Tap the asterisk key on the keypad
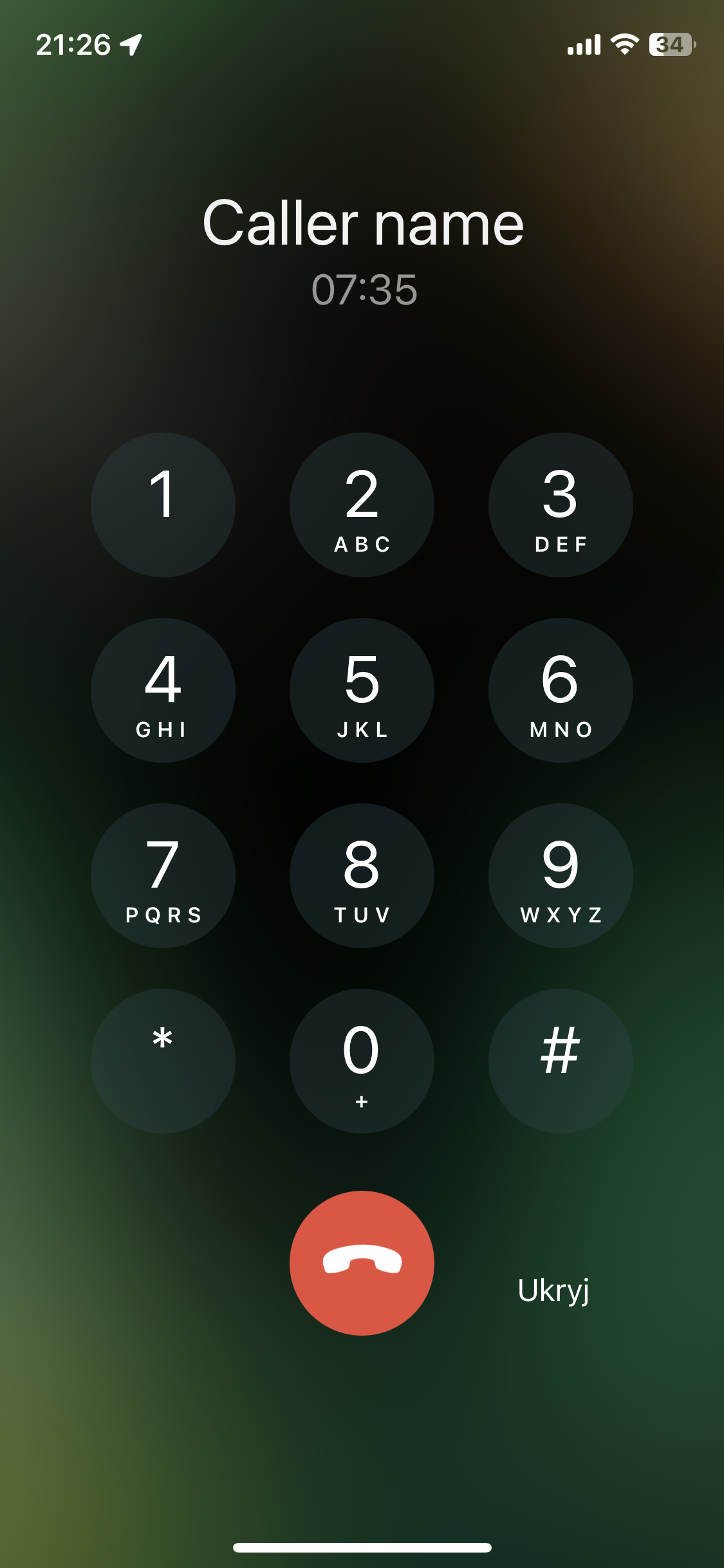 162,1061
